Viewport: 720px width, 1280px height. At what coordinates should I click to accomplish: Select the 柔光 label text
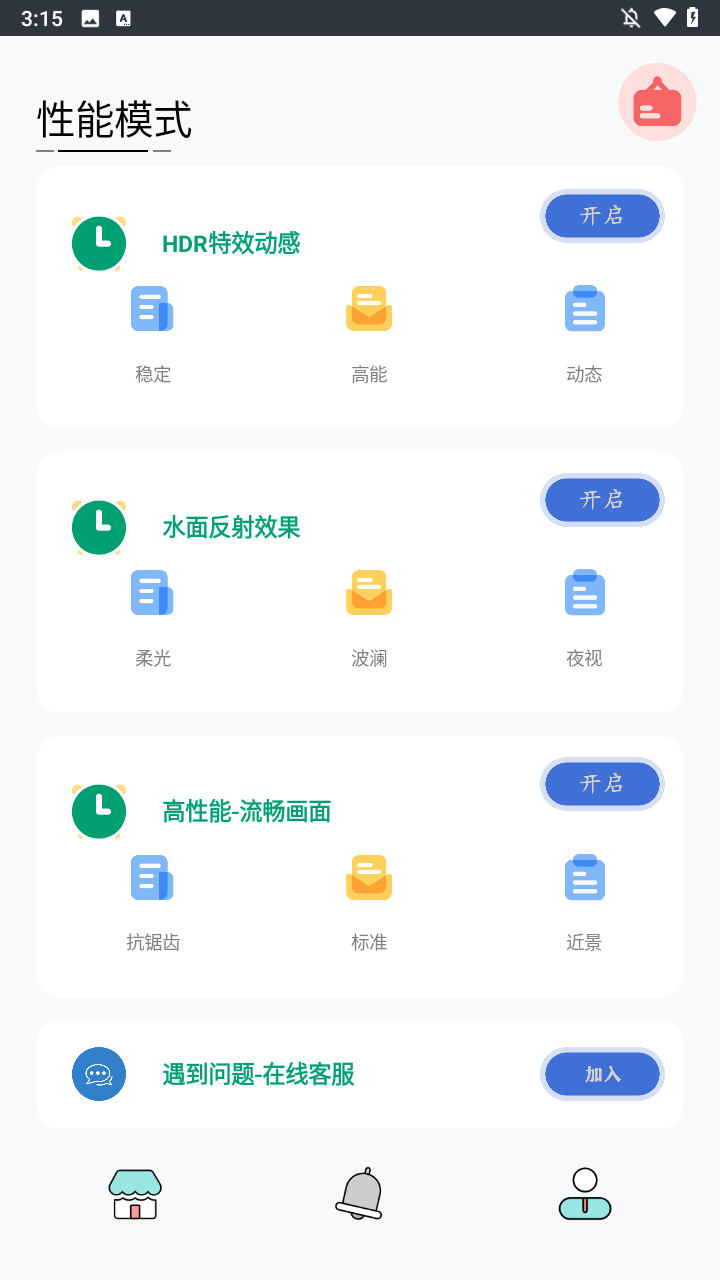pyautogui.click(x=152, y=658)
